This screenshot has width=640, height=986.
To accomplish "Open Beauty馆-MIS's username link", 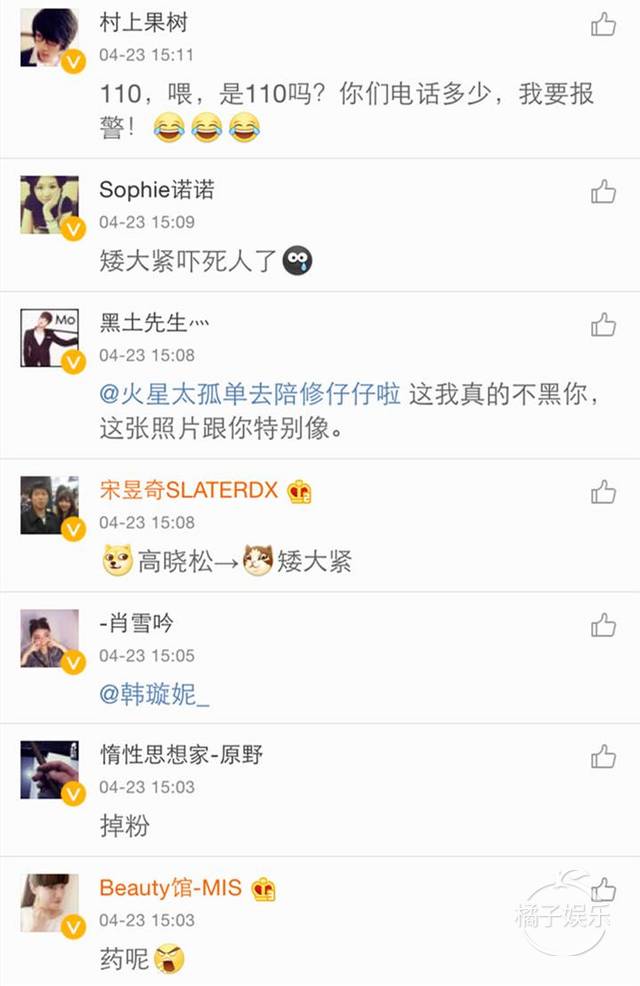I will point(170,887).
